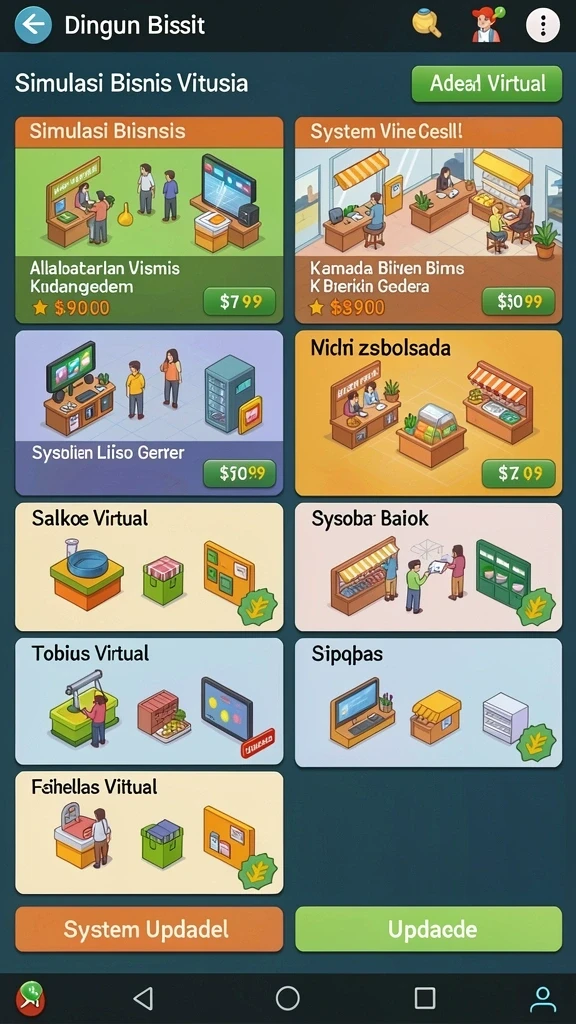The height and width of the screenshot is (1024, 576).
Task: Open the search magnifier icon
Action: [x=426, y=24]
